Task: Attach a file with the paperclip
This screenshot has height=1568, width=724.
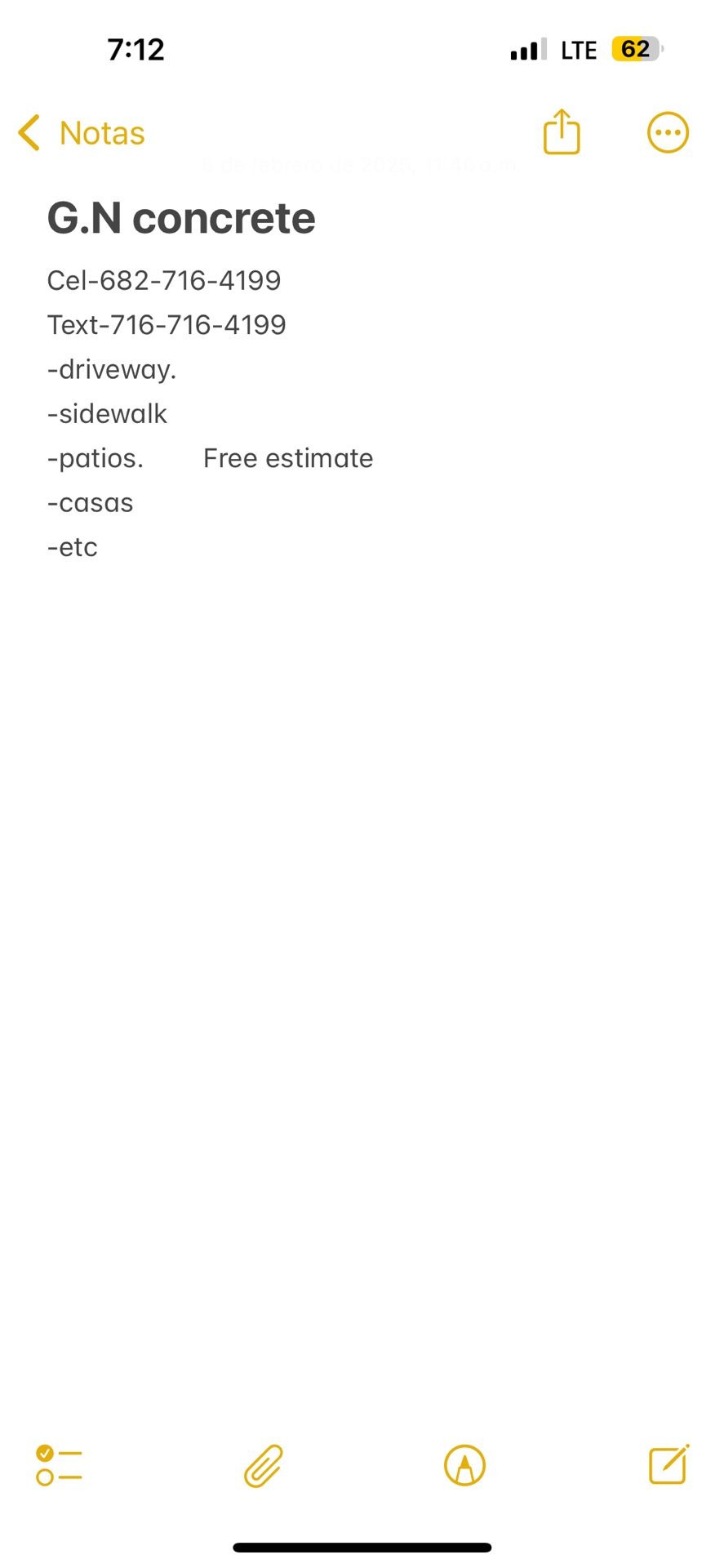Action: pyautogui.click(x=264, y=1466)
